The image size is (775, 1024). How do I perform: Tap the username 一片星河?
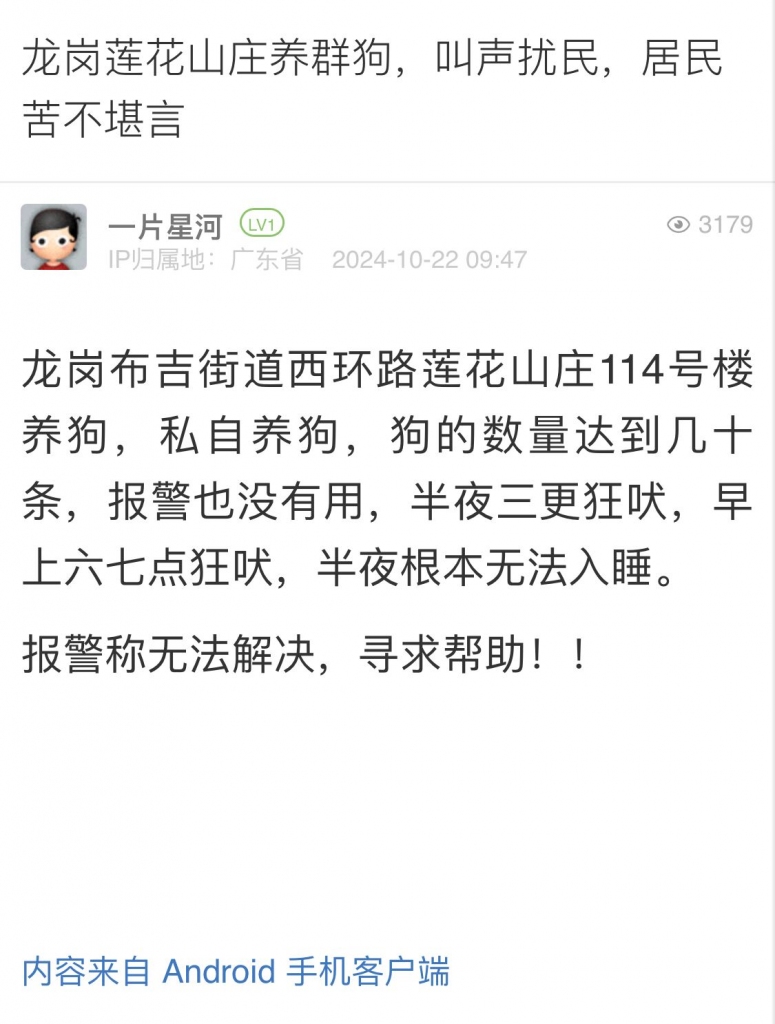[165, 226]
